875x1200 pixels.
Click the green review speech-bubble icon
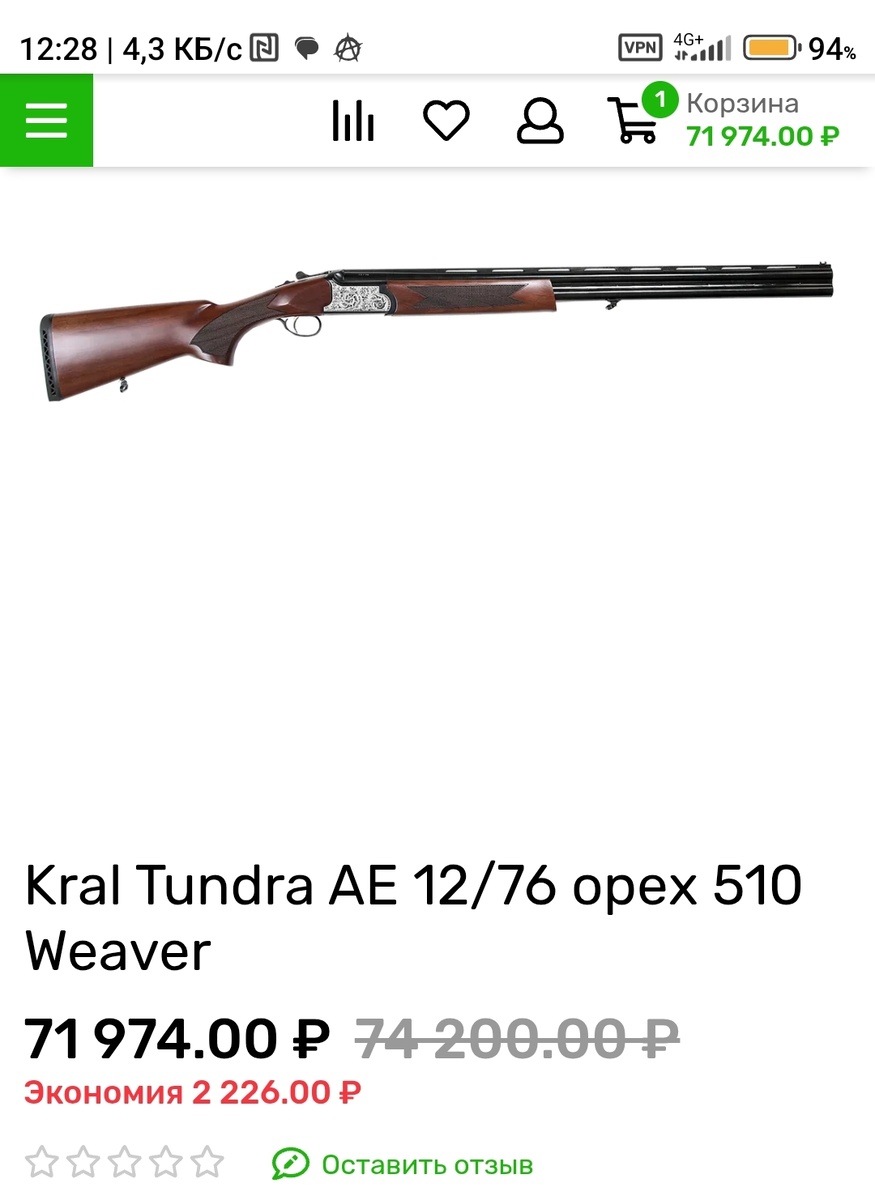288,1164
